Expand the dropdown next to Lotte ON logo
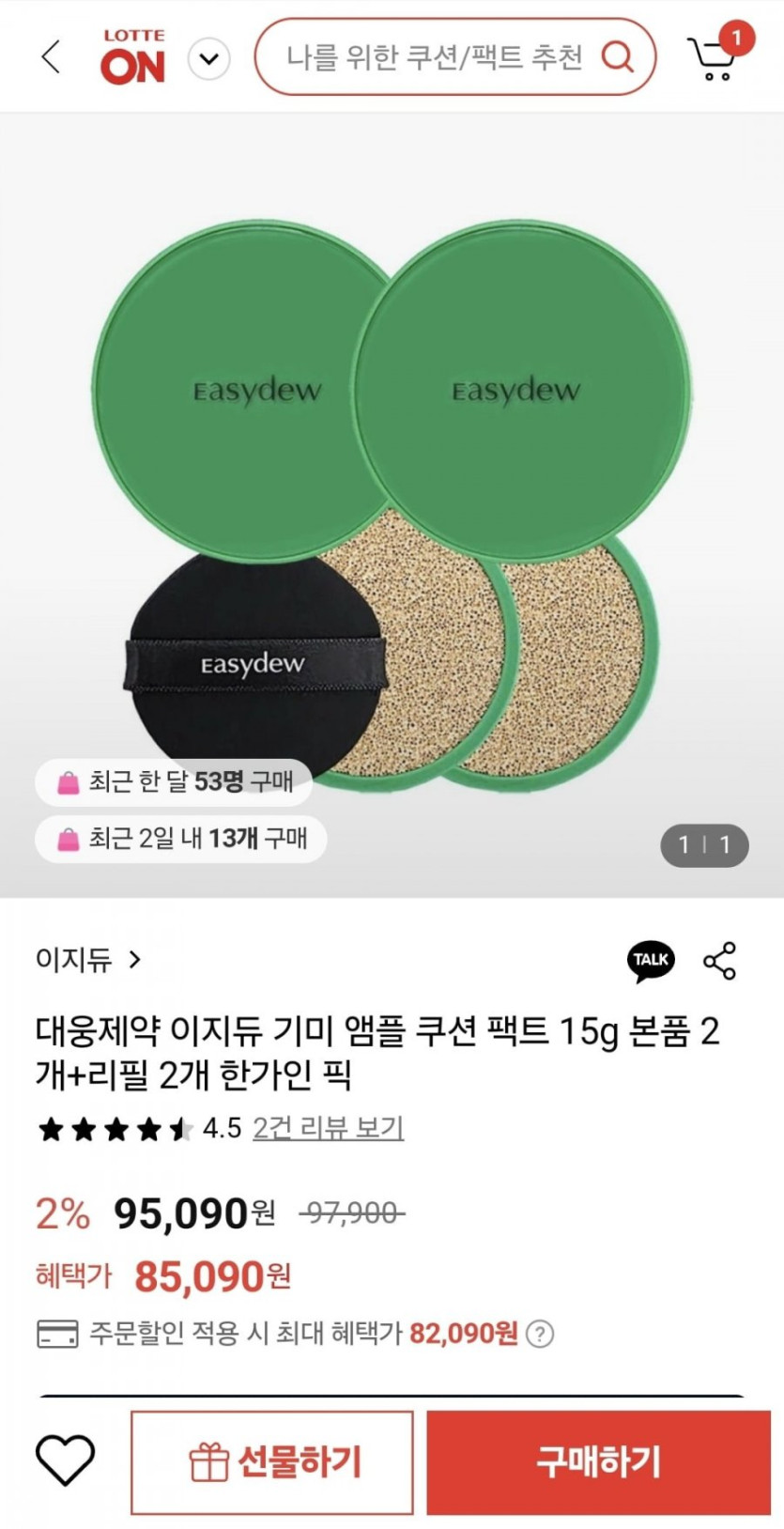784x1529 pixels. pos(208,59)
